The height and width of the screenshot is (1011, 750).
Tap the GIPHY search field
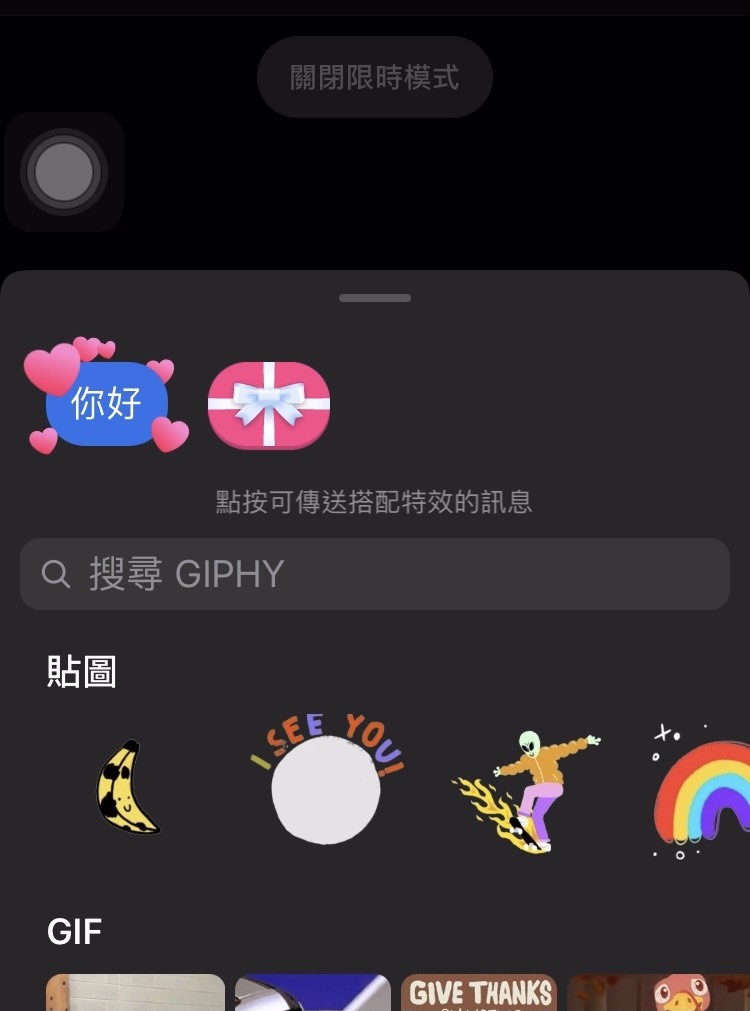[374, 574]
